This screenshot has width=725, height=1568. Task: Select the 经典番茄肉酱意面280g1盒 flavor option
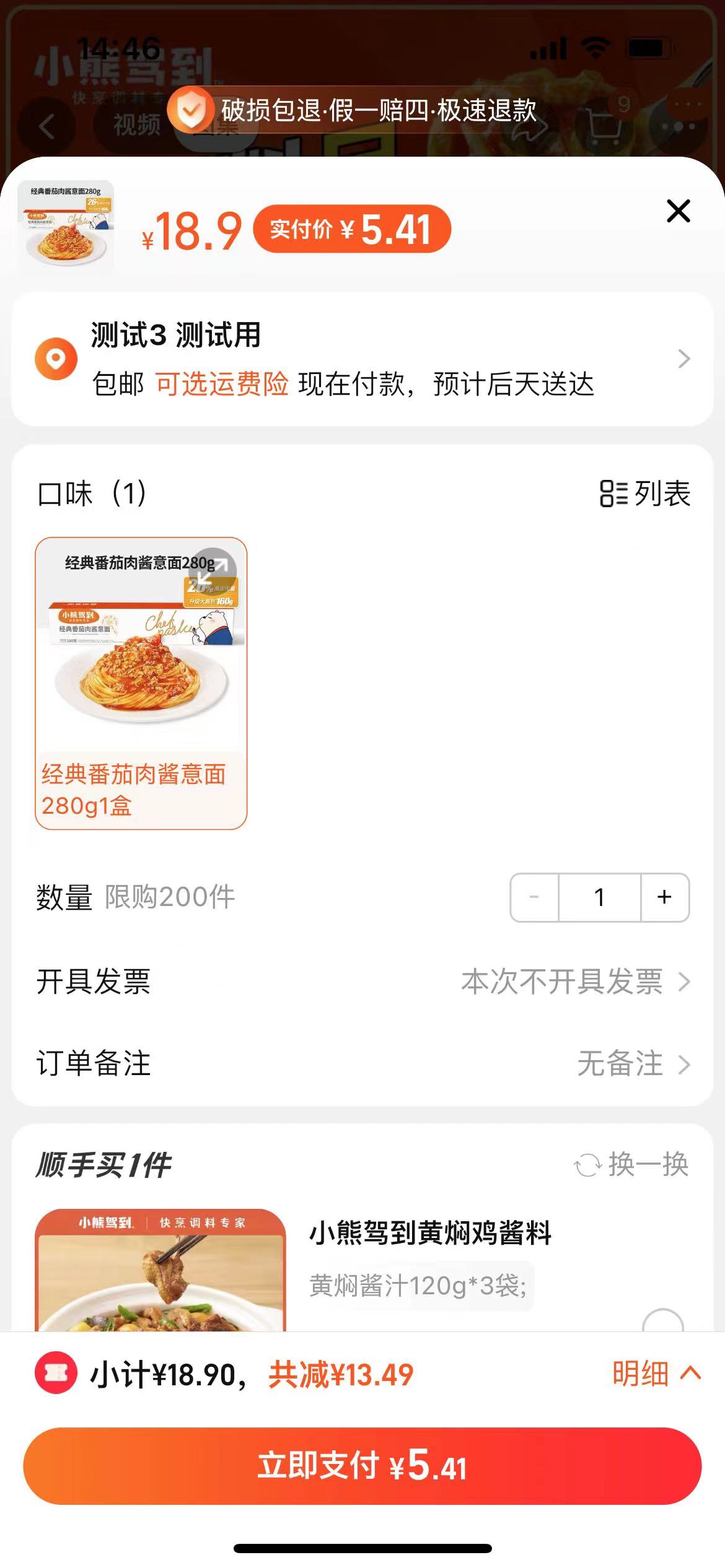coord(144,681)
